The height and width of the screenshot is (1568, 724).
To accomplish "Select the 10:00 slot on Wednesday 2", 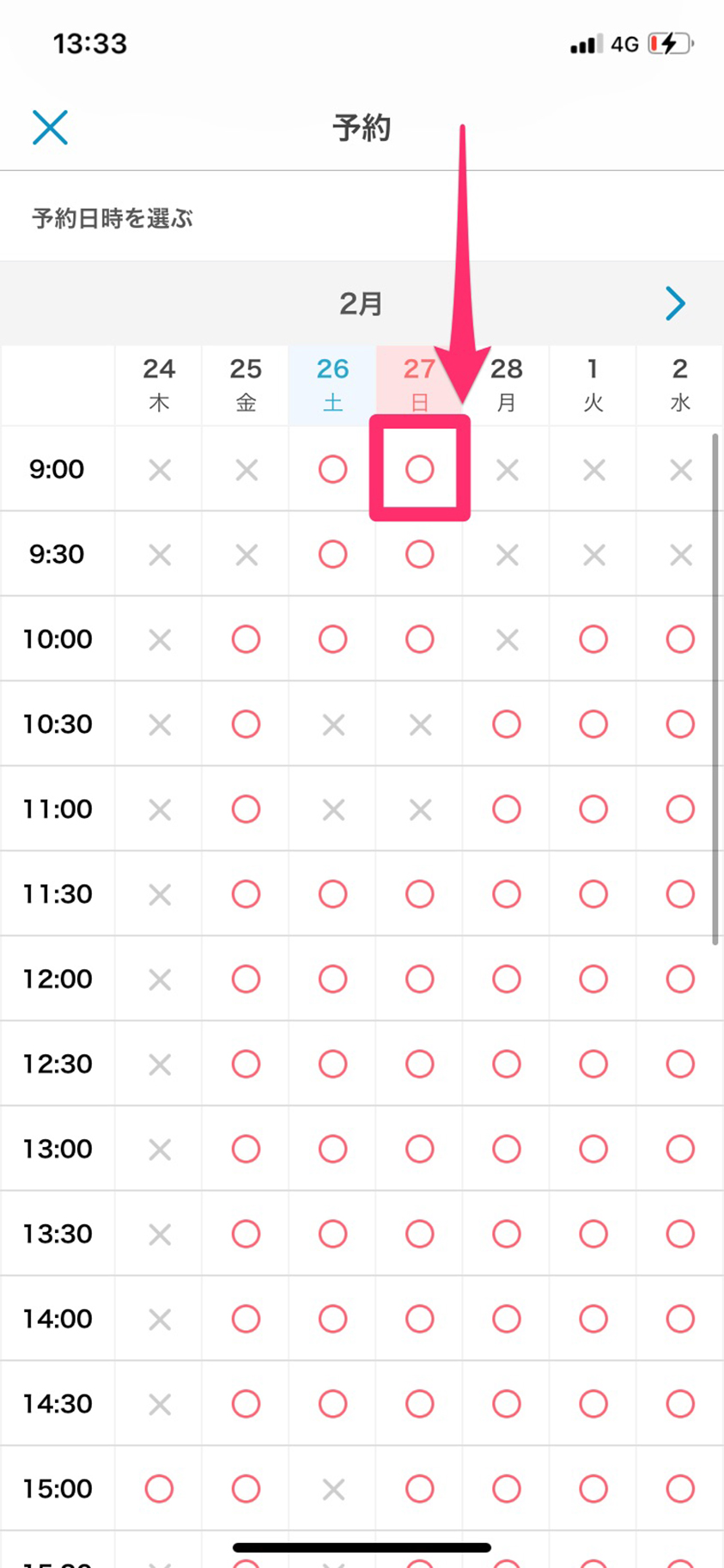I will 680,639.
